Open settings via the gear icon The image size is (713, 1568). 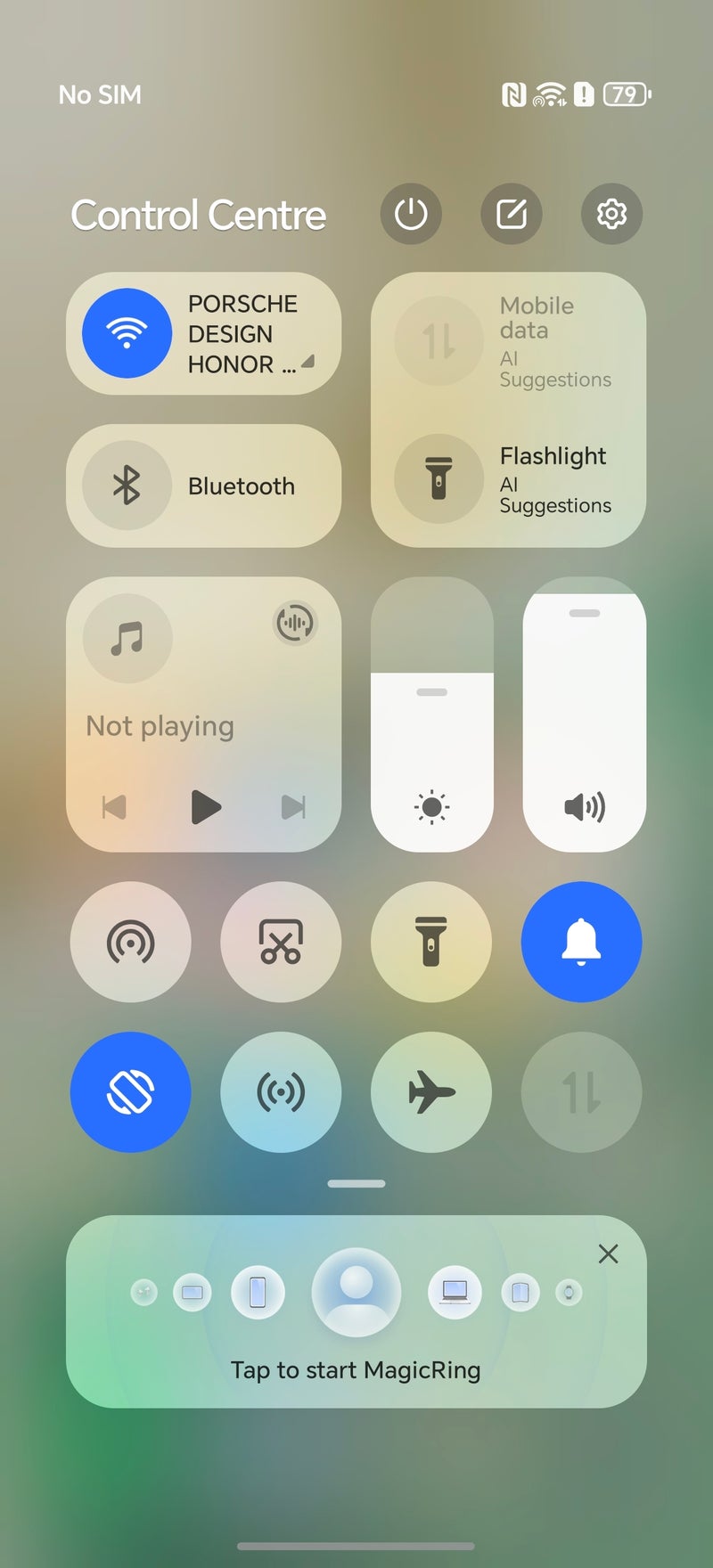[x=611, y=214]
